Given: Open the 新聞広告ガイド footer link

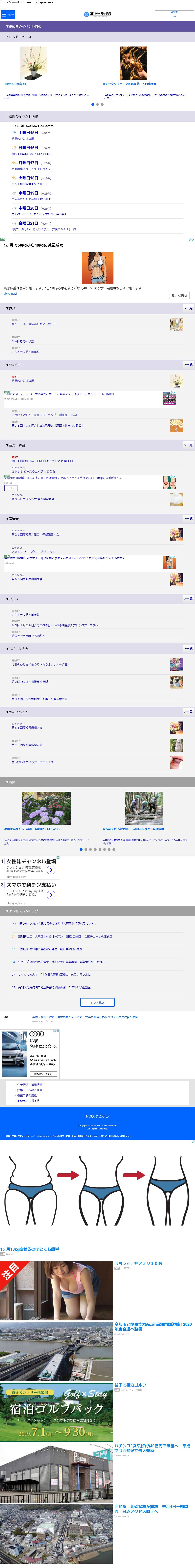Looking at the screenshot, I should [x=29, y=1100].
